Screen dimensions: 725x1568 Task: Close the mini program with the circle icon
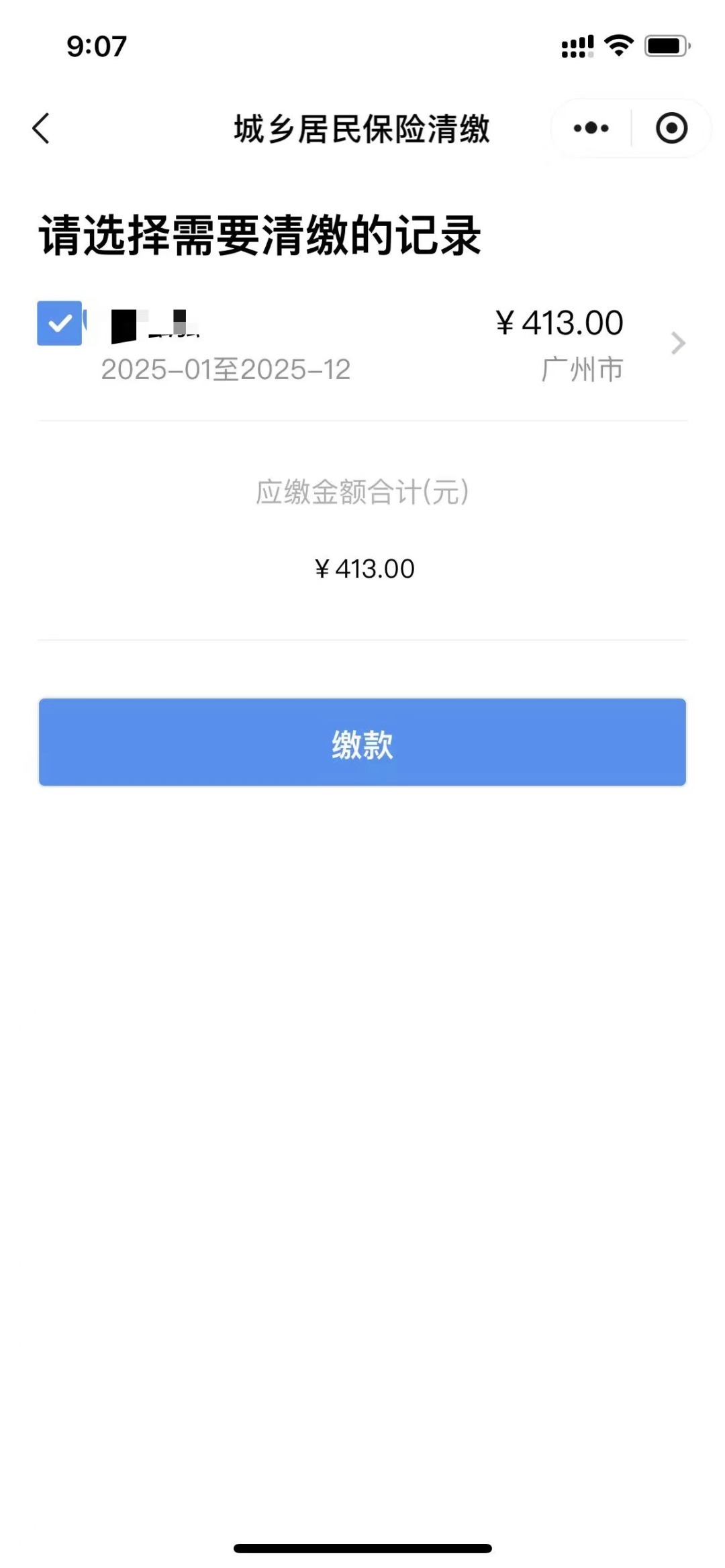[x=671, y=128]
